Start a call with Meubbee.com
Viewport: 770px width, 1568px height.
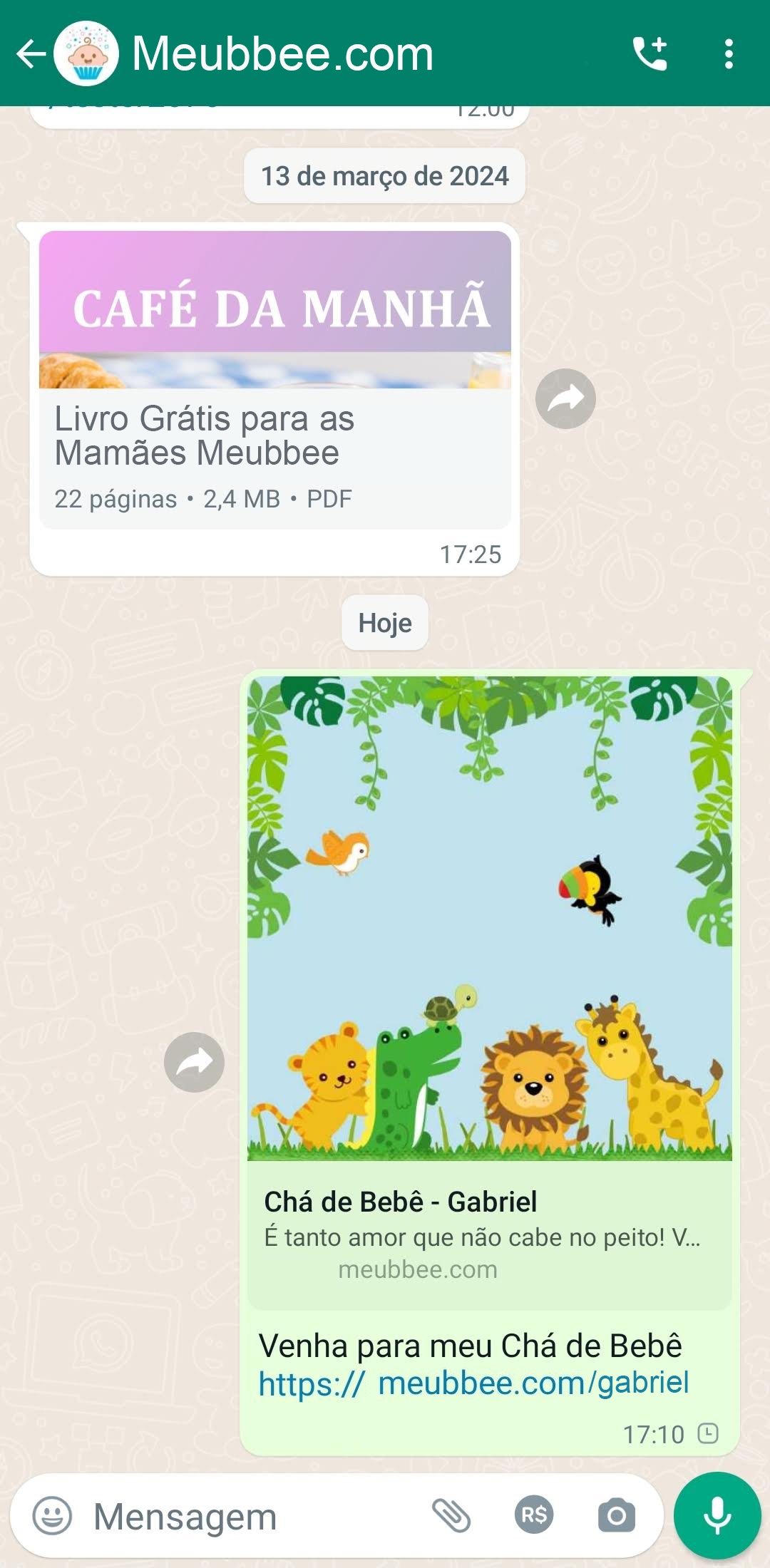650,54
